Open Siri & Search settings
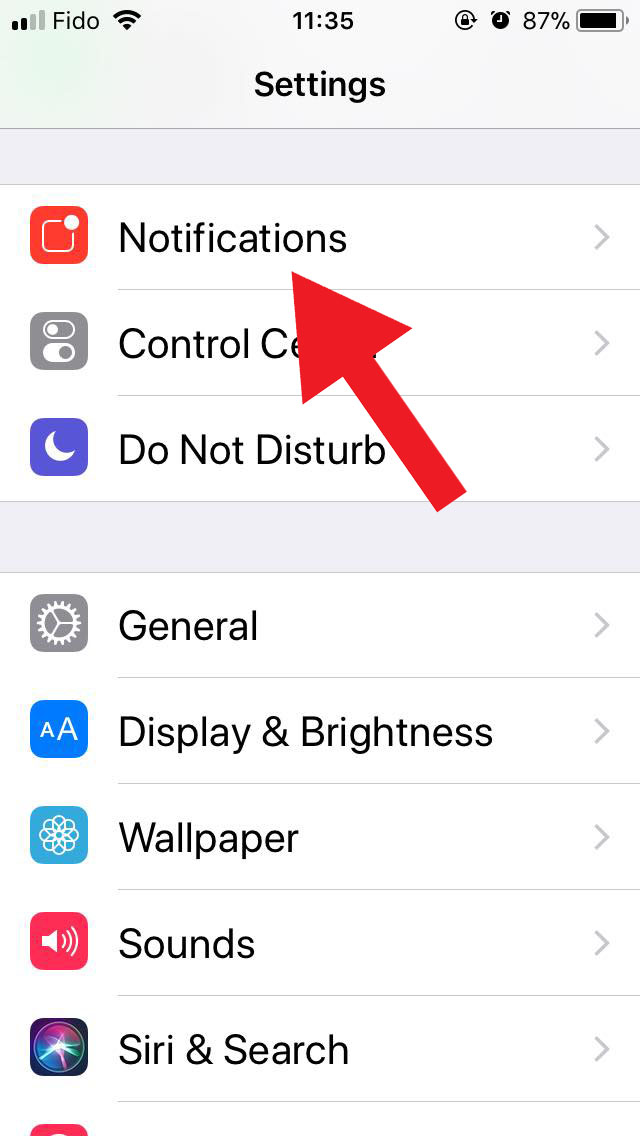Screen dimensions: 640x1136 click(233, 1050)
